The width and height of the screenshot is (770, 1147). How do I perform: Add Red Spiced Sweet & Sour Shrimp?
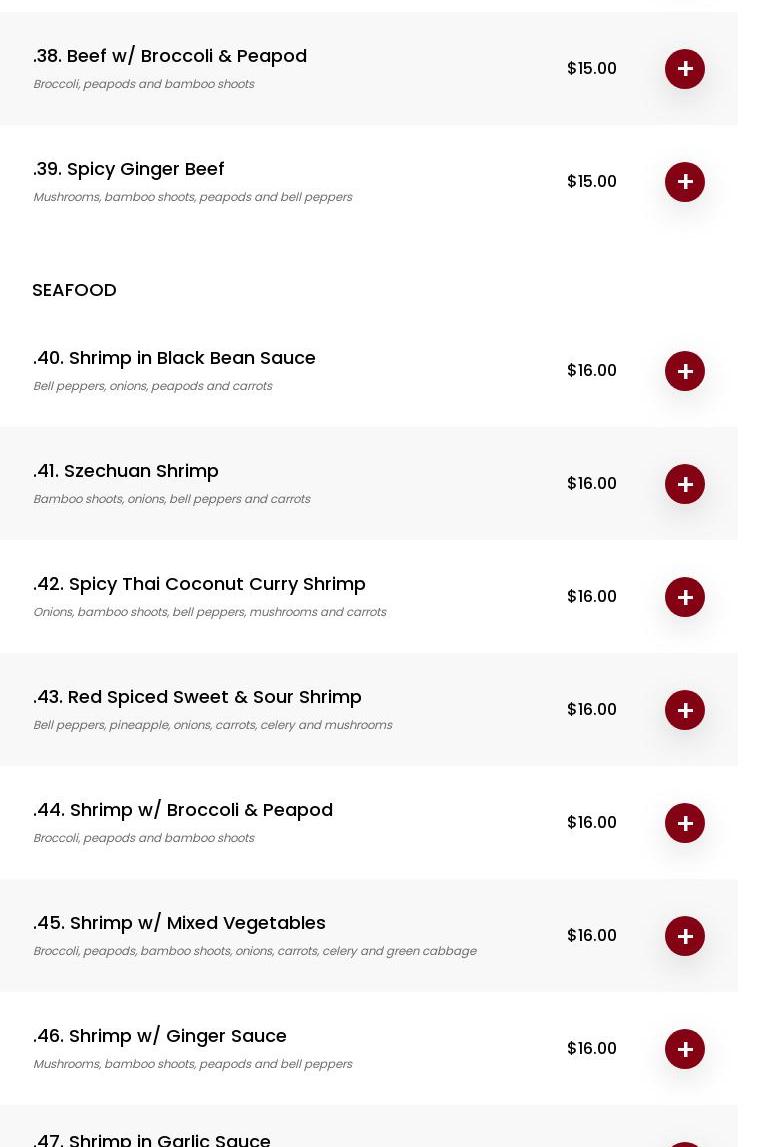[x=685, y=710]
